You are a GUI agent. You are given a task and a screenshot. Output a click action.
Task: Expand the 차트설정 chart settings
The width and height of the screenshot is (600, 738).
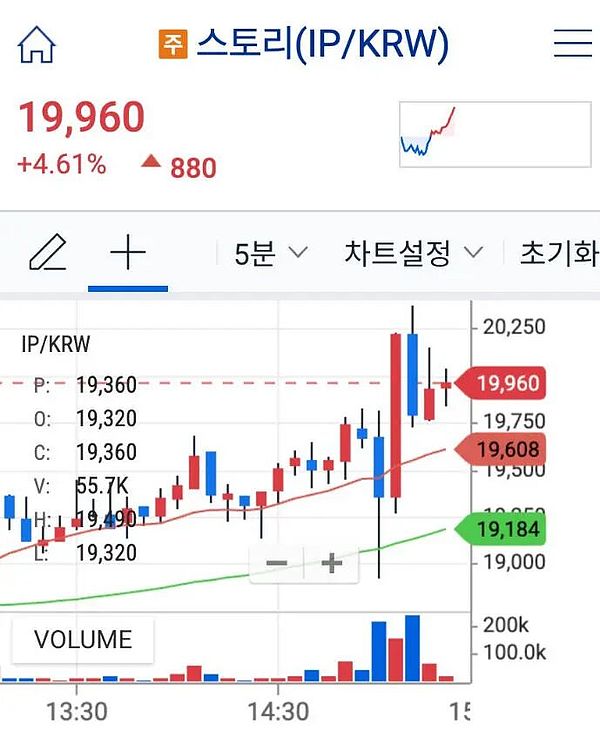(x=413, y=254)
